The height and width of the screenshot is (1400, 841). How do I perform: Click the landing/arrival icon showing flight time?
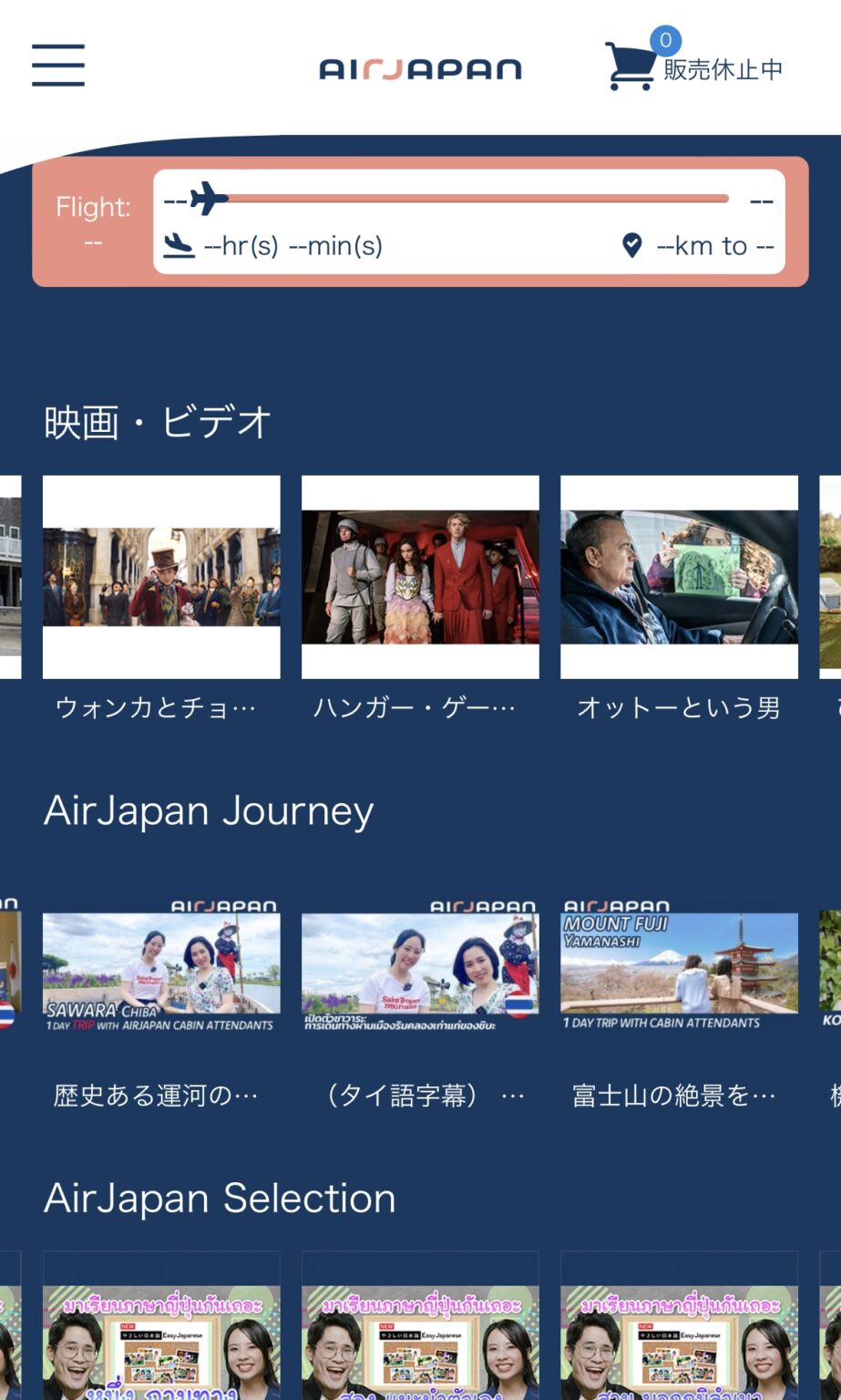pyautogui.click(x=179, y=243)
